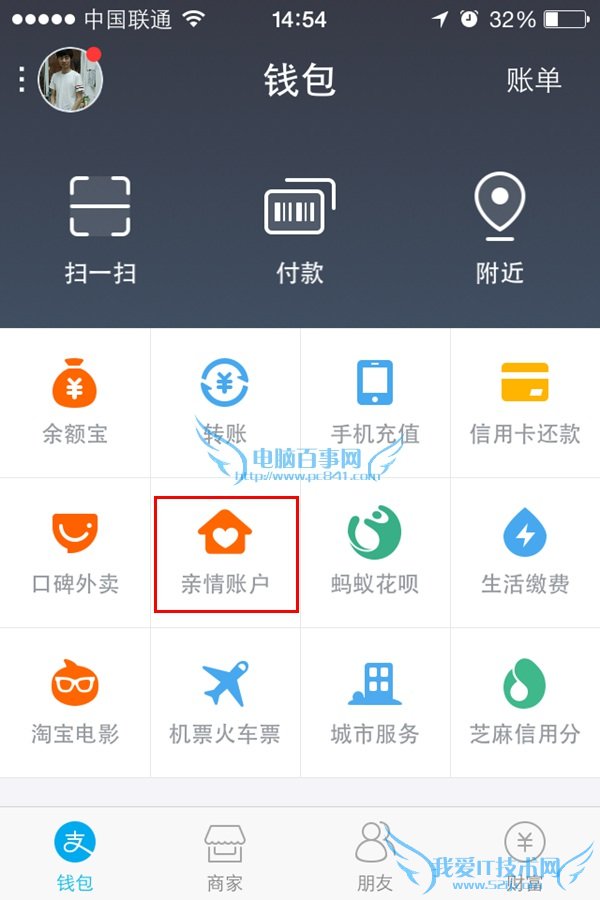Open 附近 nearby services
Screen dimensions: 600x900
(499, 228)
